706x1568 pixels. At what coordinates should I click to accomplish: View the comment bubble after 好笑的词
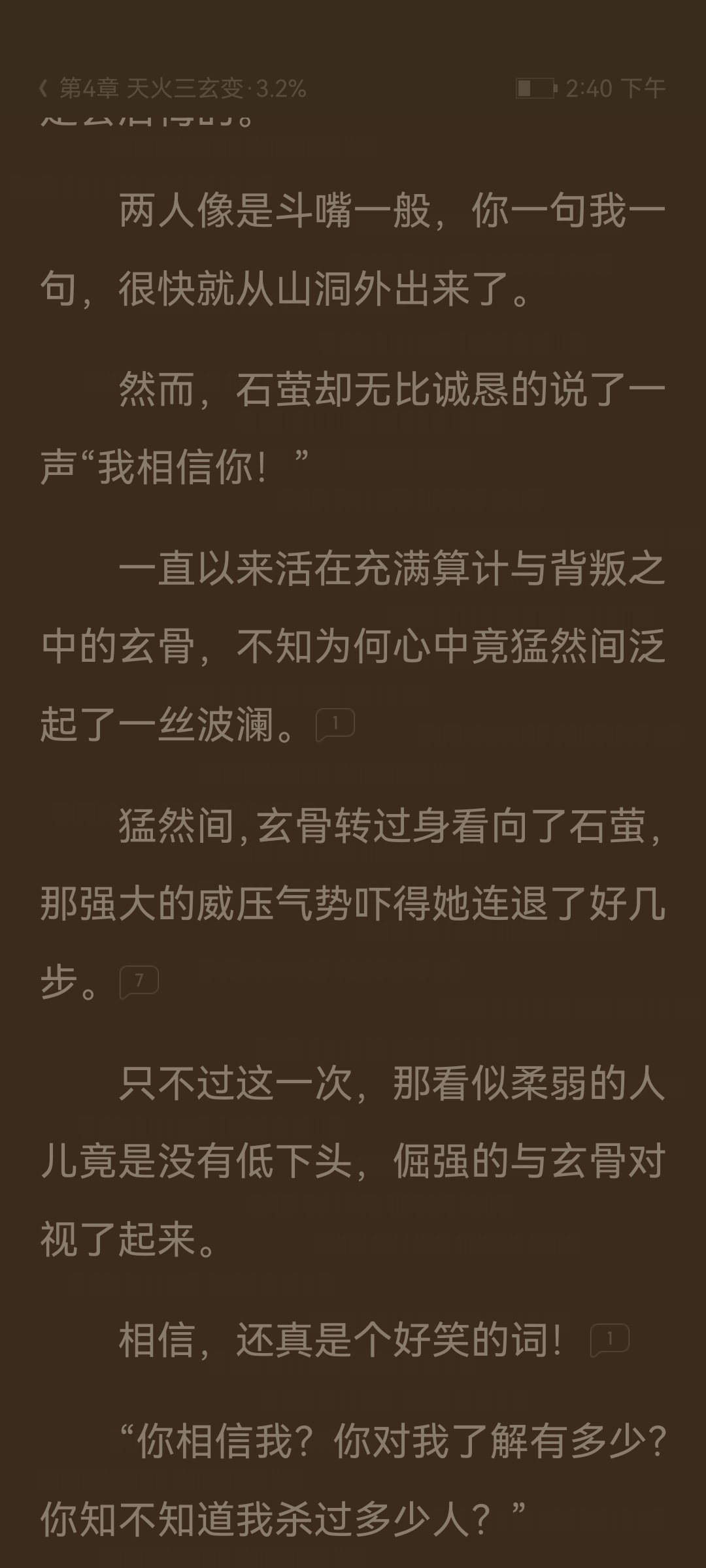(x=610, y=1341)
